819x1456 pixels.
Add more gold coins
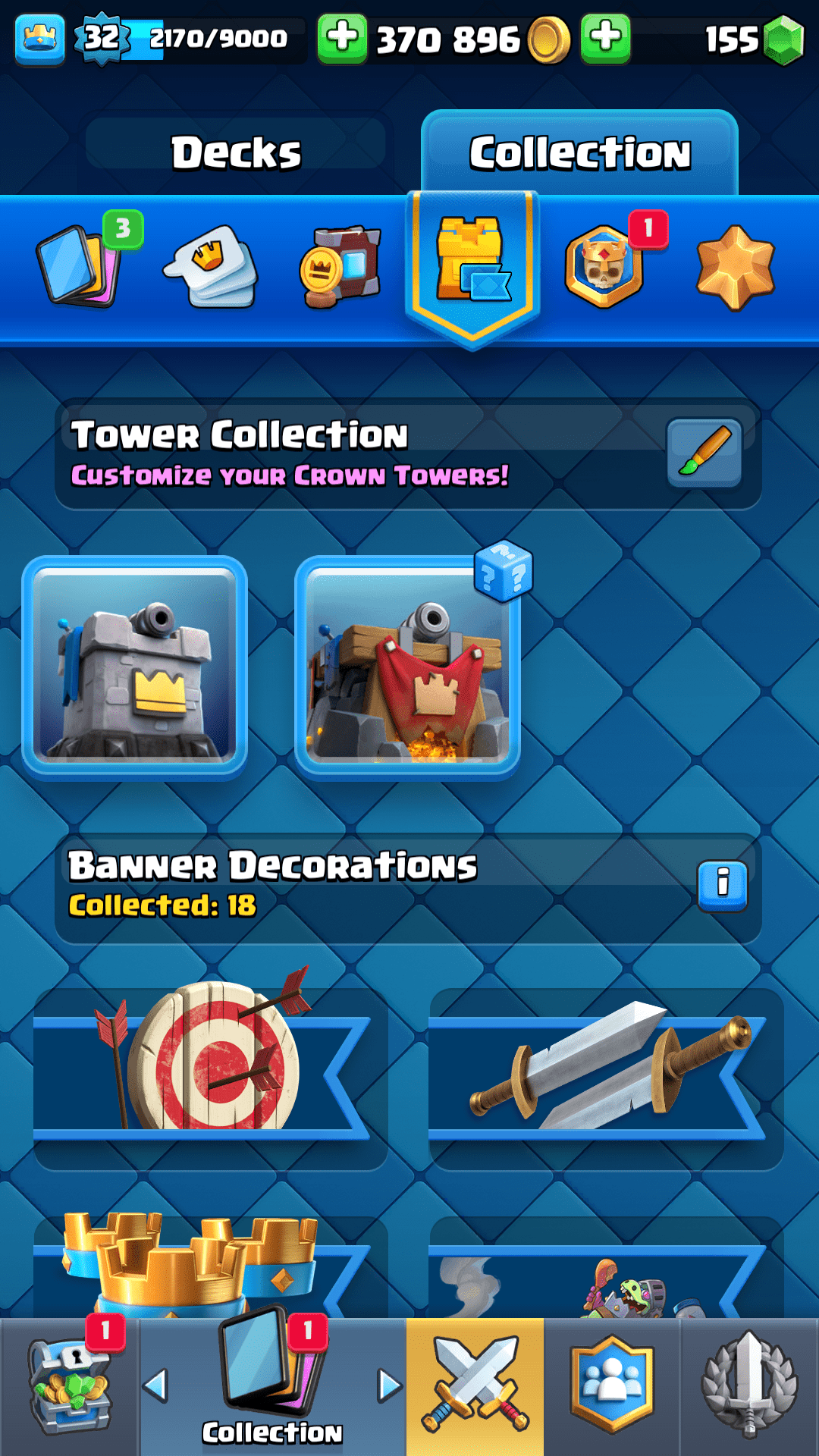(x=605, y=38)
